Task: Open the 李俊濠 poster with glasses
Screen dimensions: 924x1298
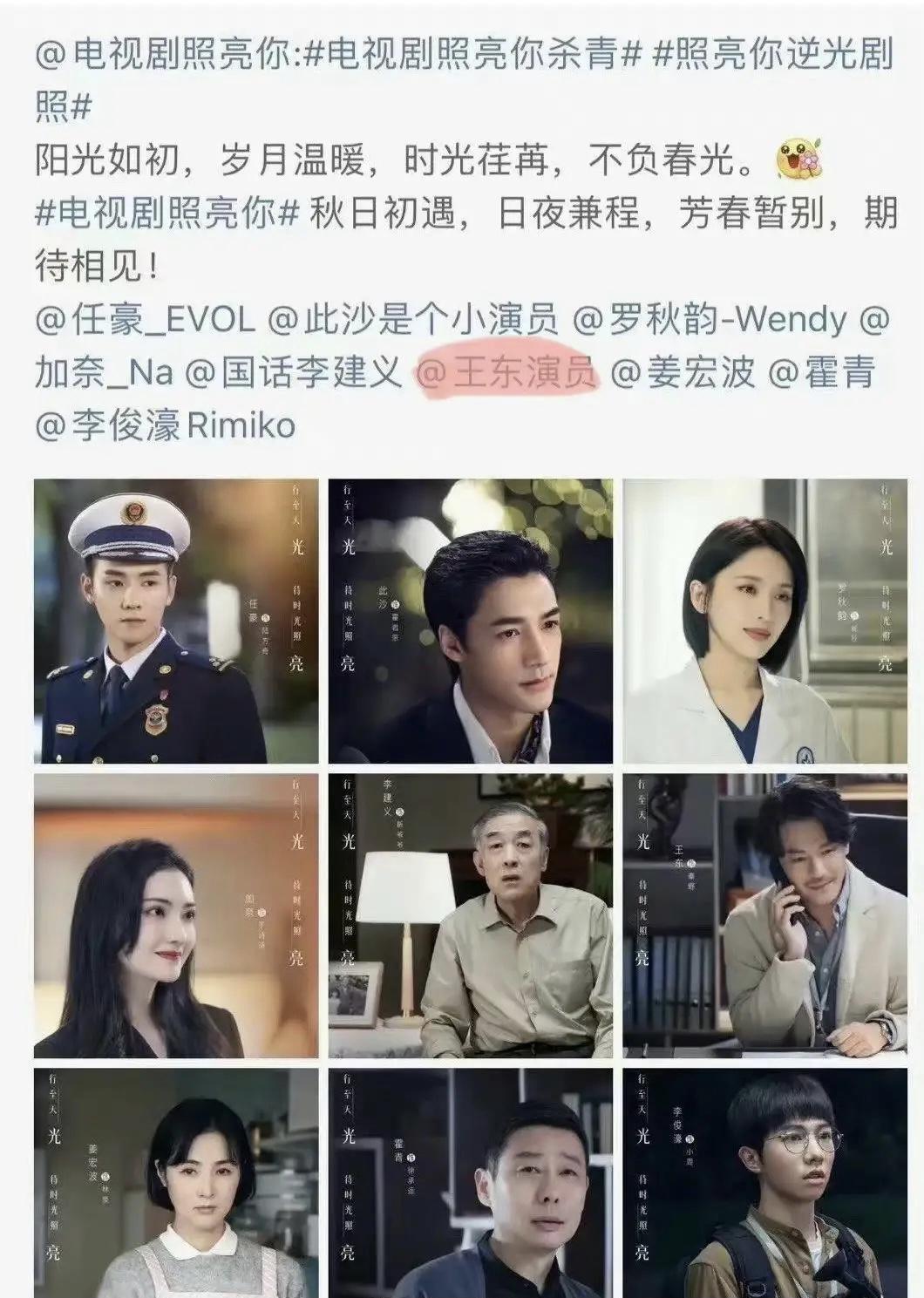Action: click(764, 1183)
